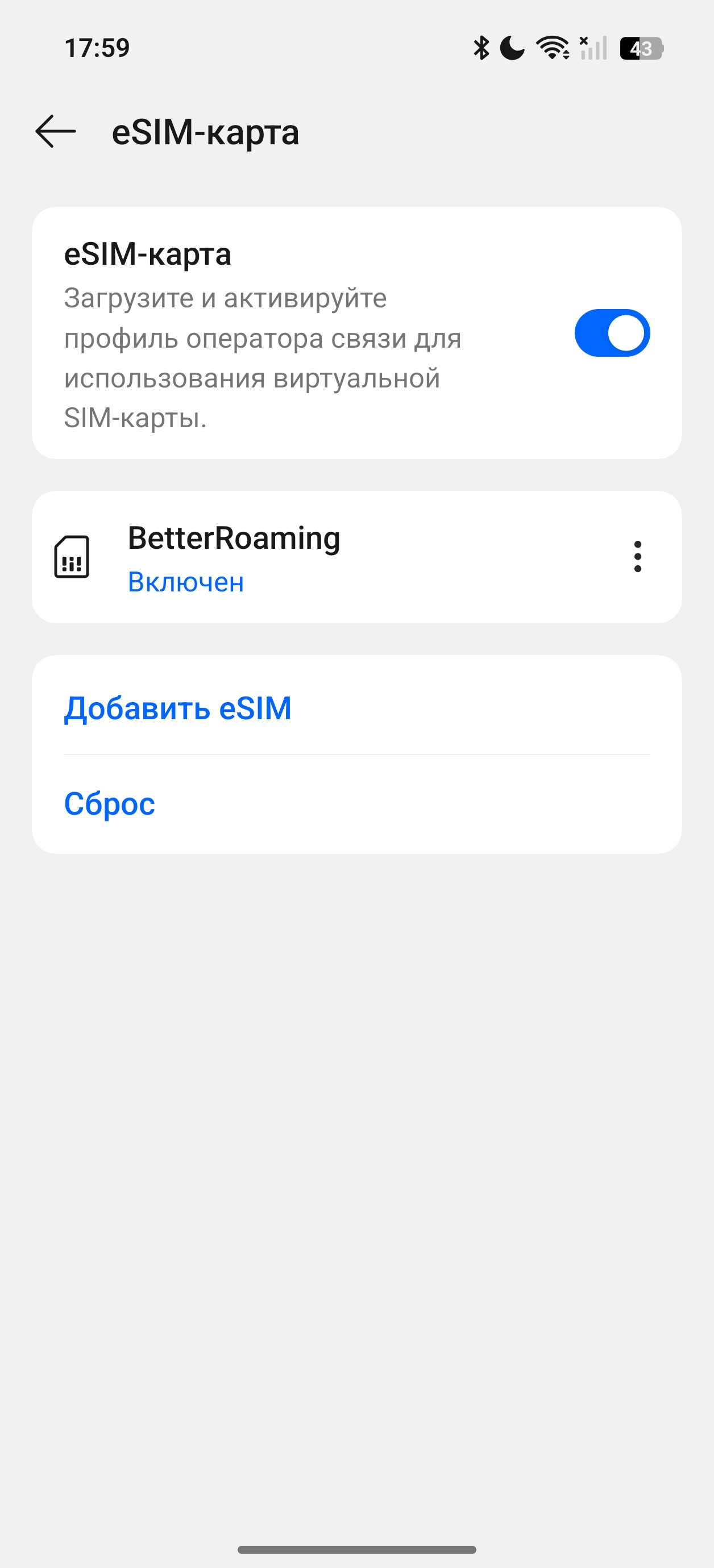Disable the eSIM-карта switch
The width and height of the screenshot is (714, 1568).
point(612,333)
